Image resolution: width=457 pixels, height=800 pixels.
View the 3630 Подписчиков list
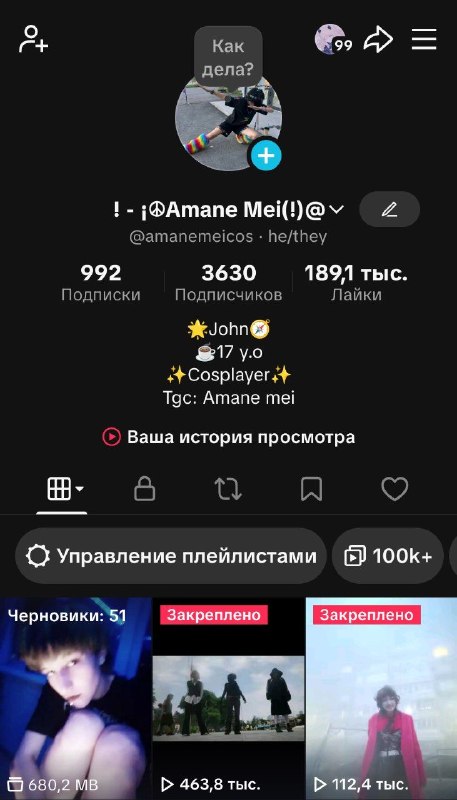click(228, 283)
